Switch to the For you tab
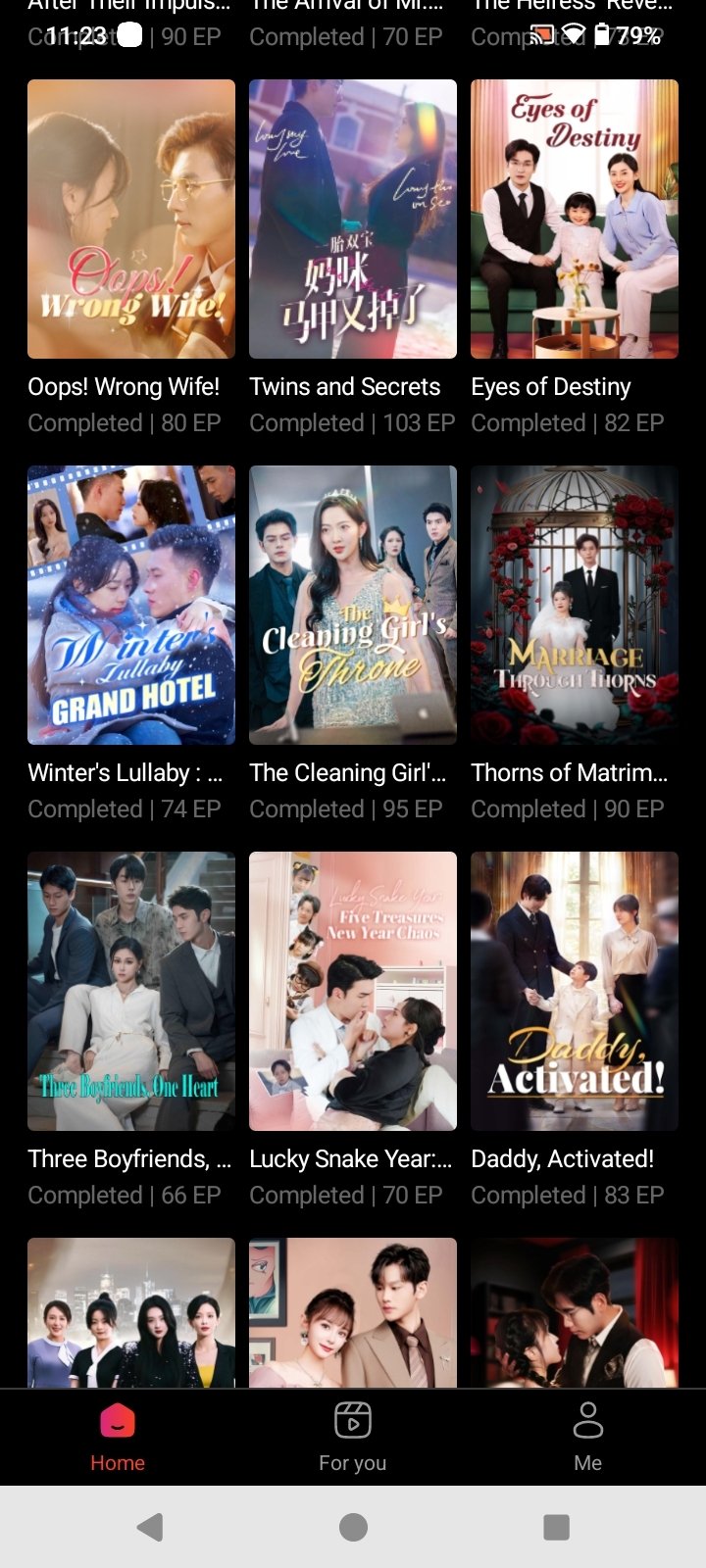Image resolution: width=706 pixels, height=1568 pixels. pyautogui.click(x=353, y=1436)
